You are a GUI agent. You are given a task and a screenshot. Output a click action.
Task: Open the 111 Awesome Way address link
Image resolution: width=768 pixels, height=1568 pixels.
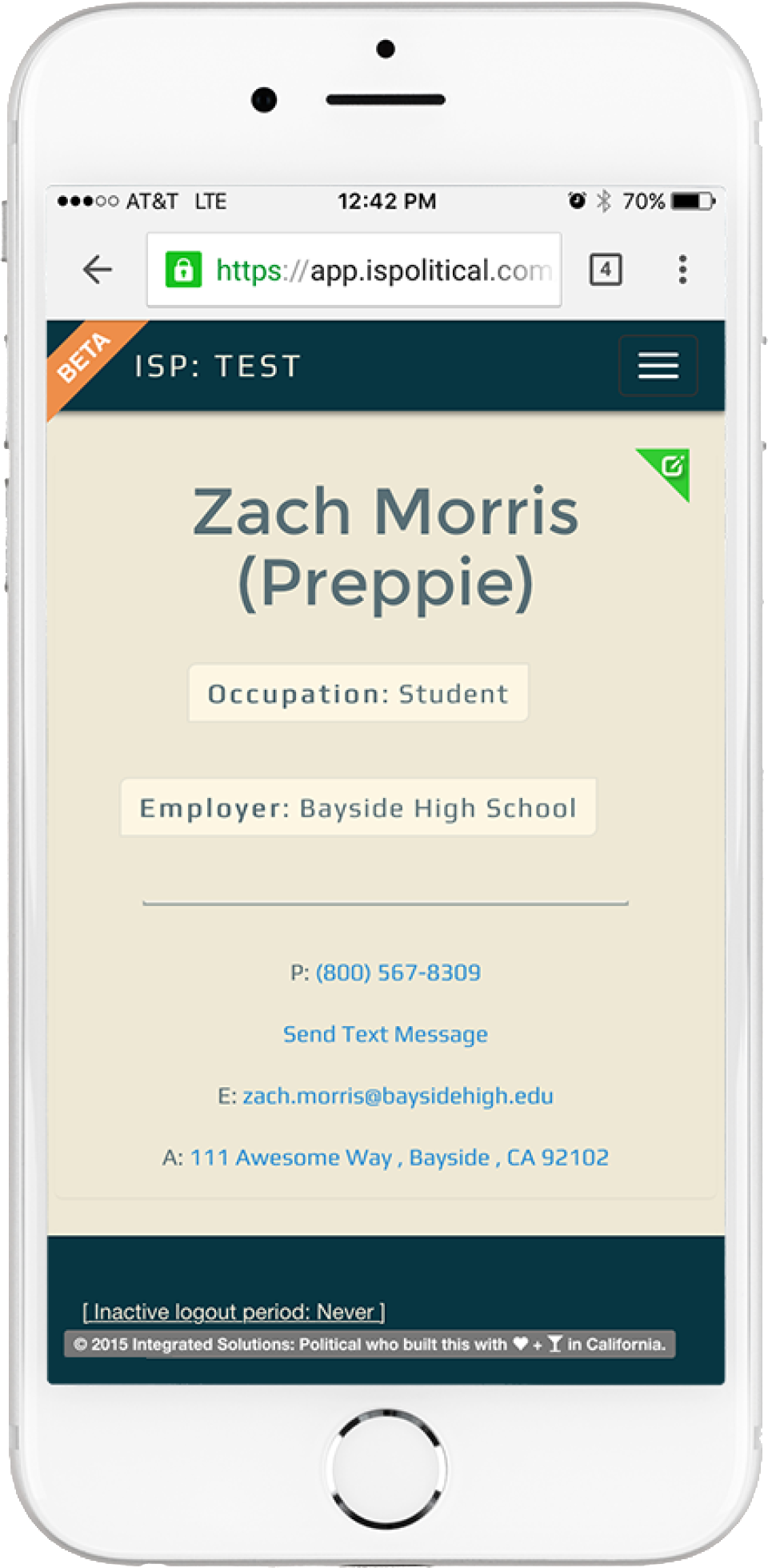click(399, 1157)
